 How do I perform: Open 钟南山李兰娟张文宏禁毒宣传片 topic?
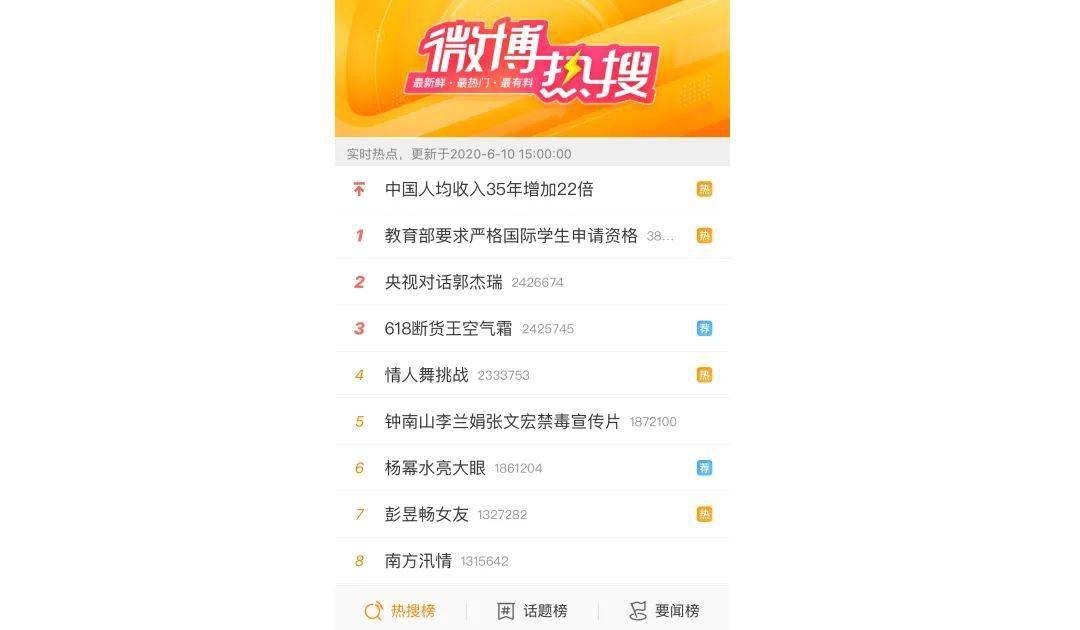[x=502, y=421]
